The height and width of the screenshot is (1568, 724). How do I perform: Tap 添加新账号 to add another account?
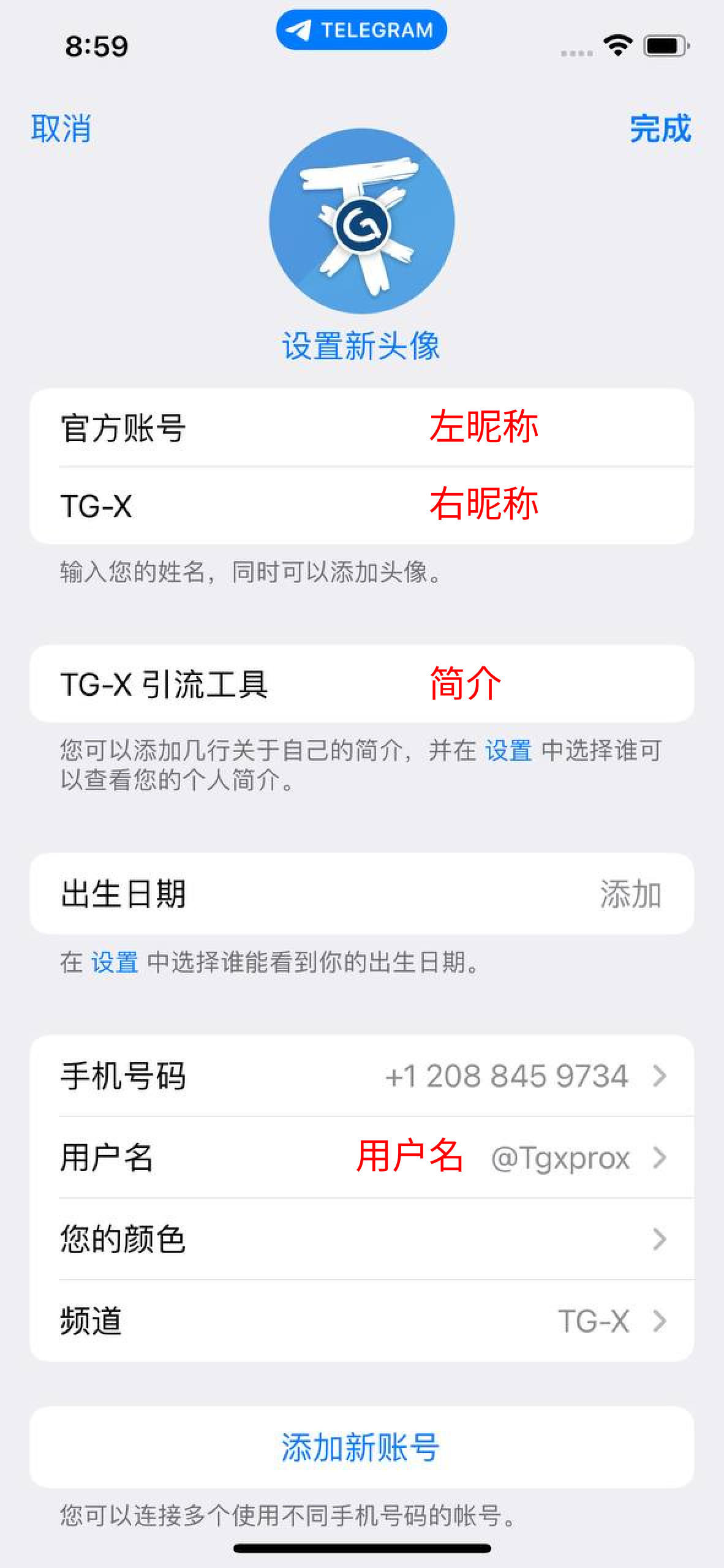(x=362, y=1447)
